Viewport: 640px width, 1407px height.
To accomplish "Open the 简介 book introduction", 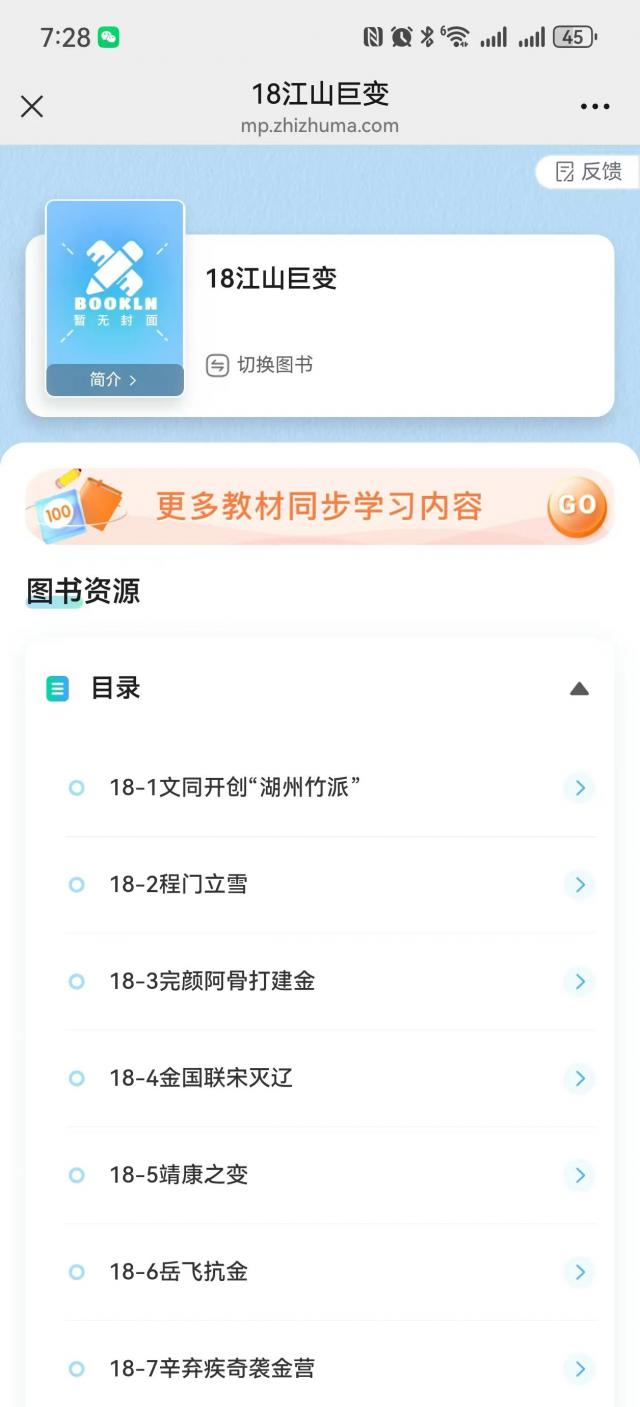I will coord(114,380).
